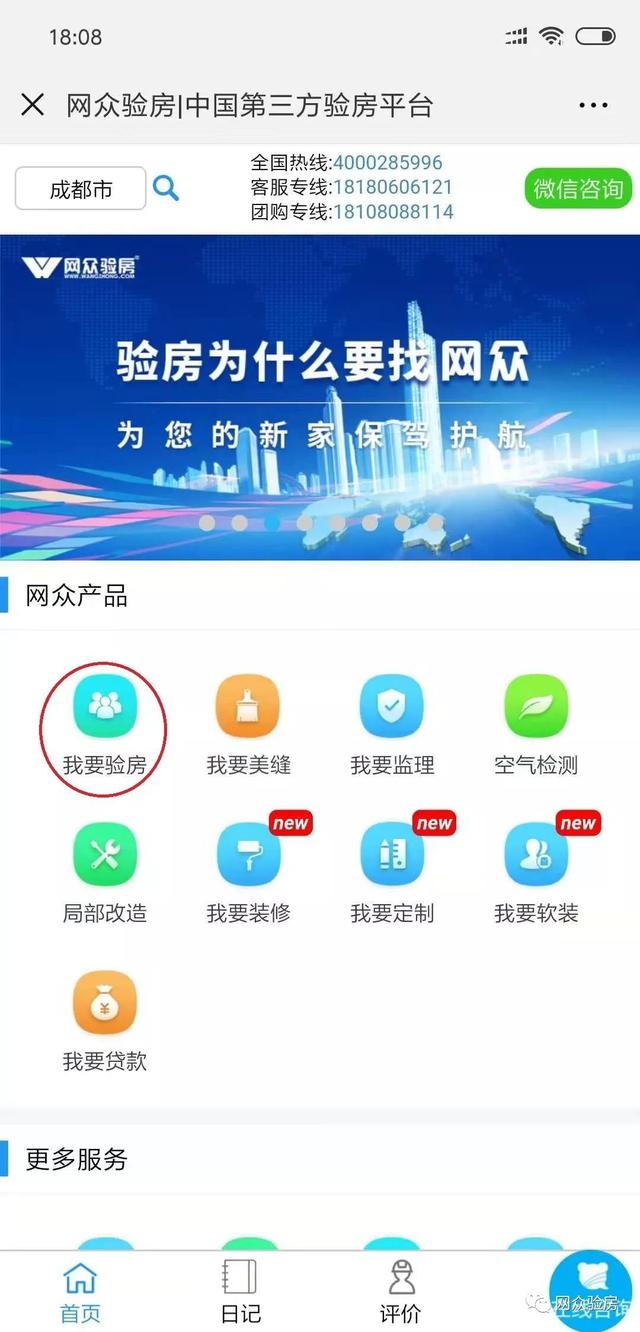Switch to the 评价 tab
The width and height of the screenshot is (640, 1332).
(400, 1291)
